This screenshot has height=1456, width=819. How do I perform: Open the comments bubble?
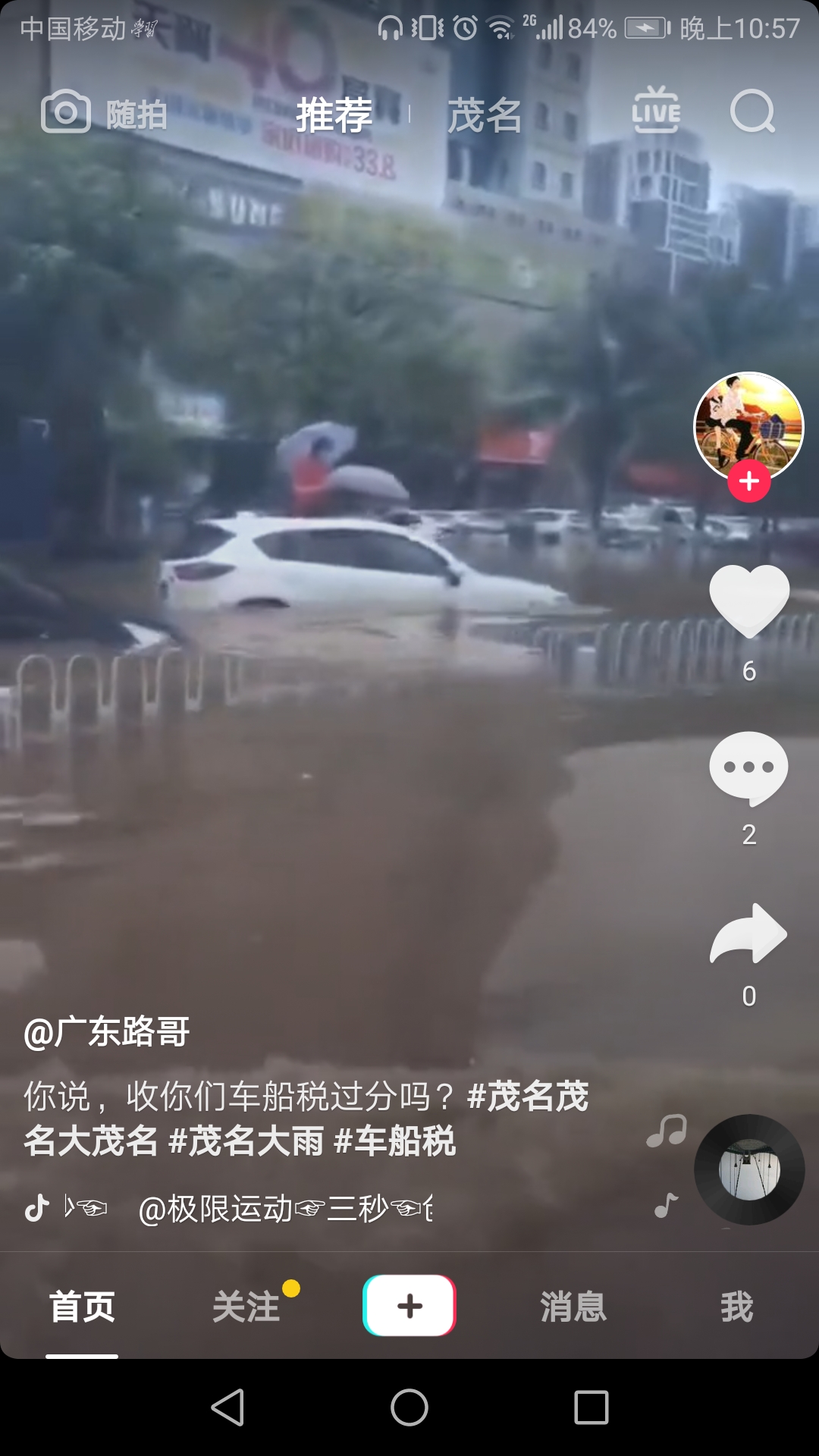pos(749,767)
